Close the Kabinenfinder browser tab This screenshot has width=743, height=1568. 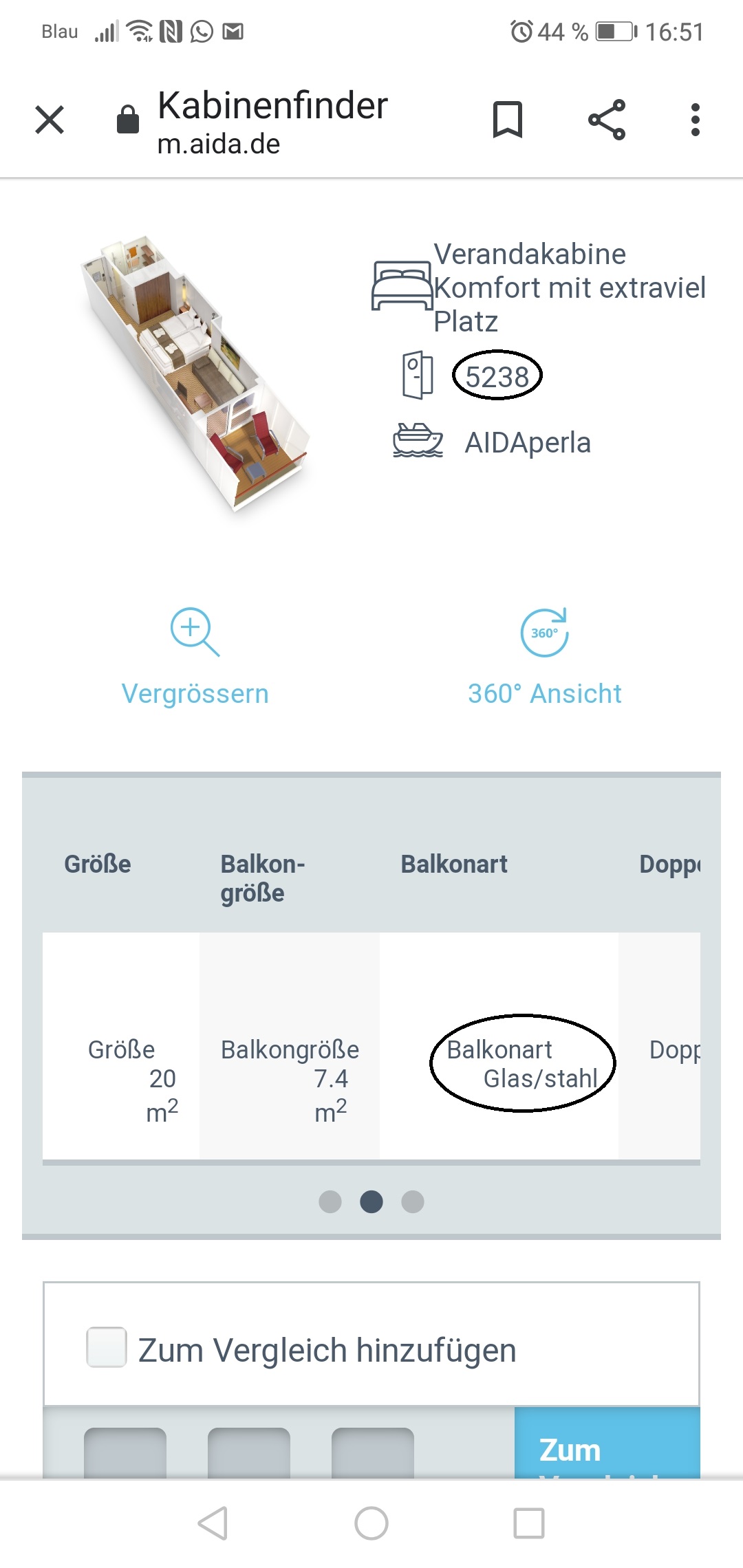[50, 120]
